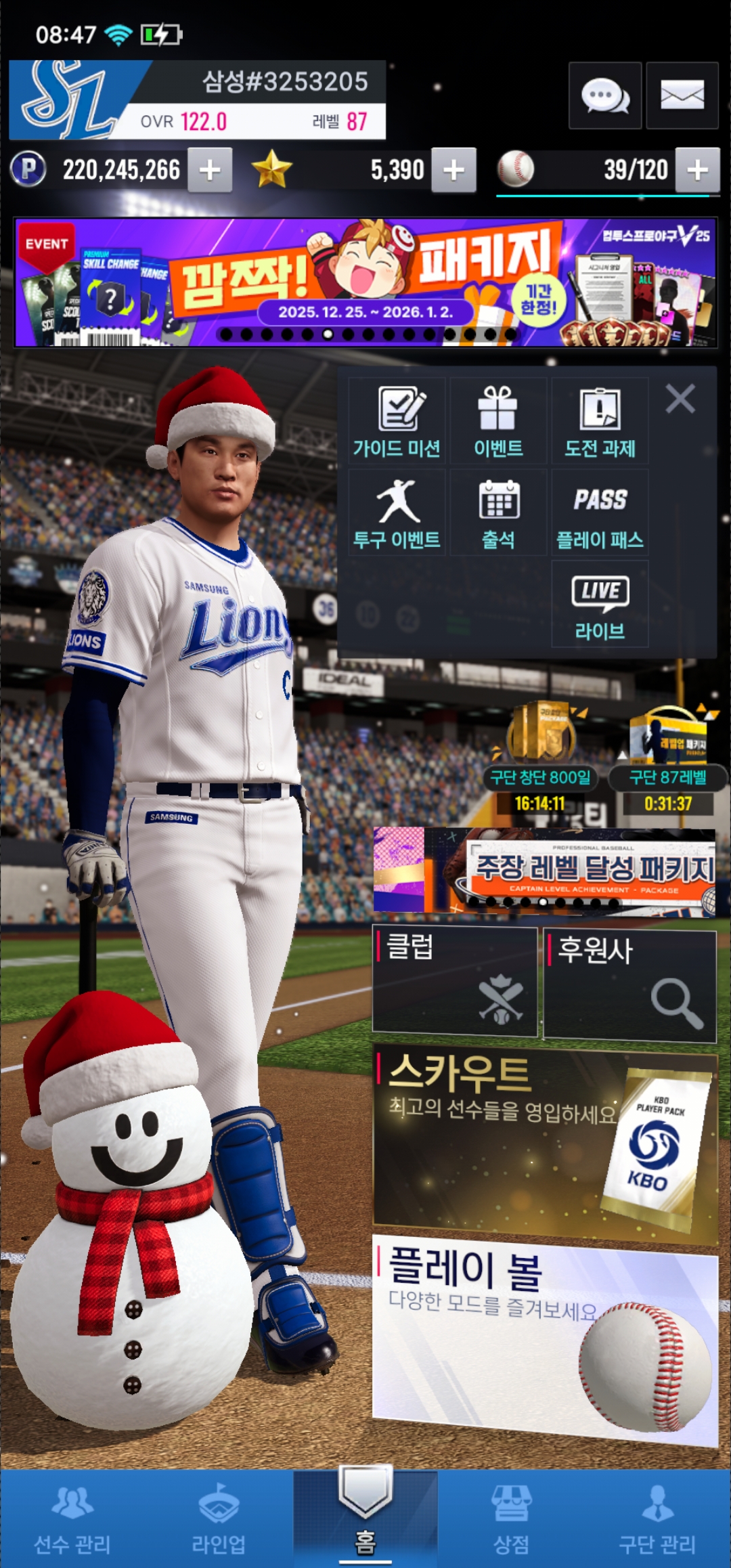Open the 이벤트 gift menu

[498, 421]
